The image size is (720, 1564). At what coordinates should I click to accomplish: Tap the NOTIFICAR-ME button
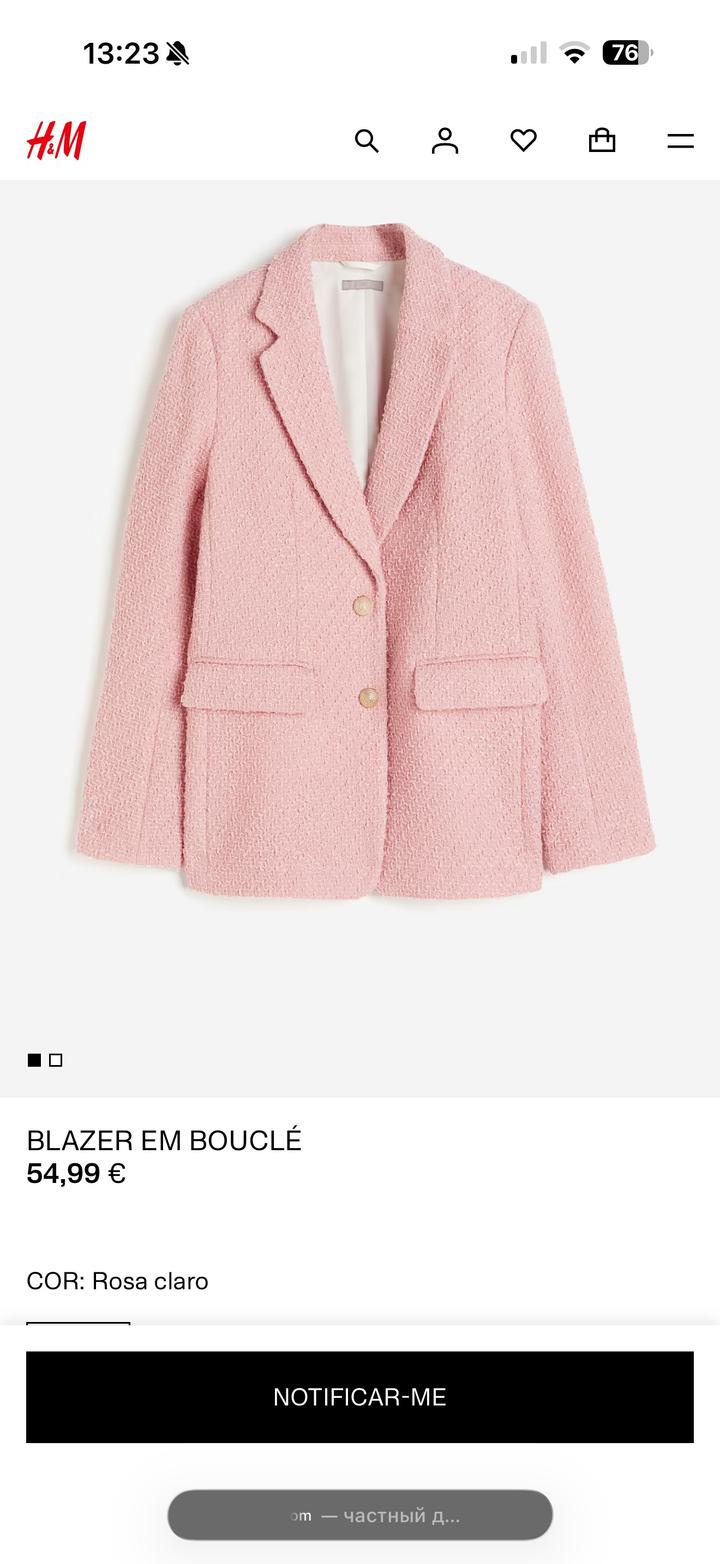pyautogui.click(x=360, y=1397)
